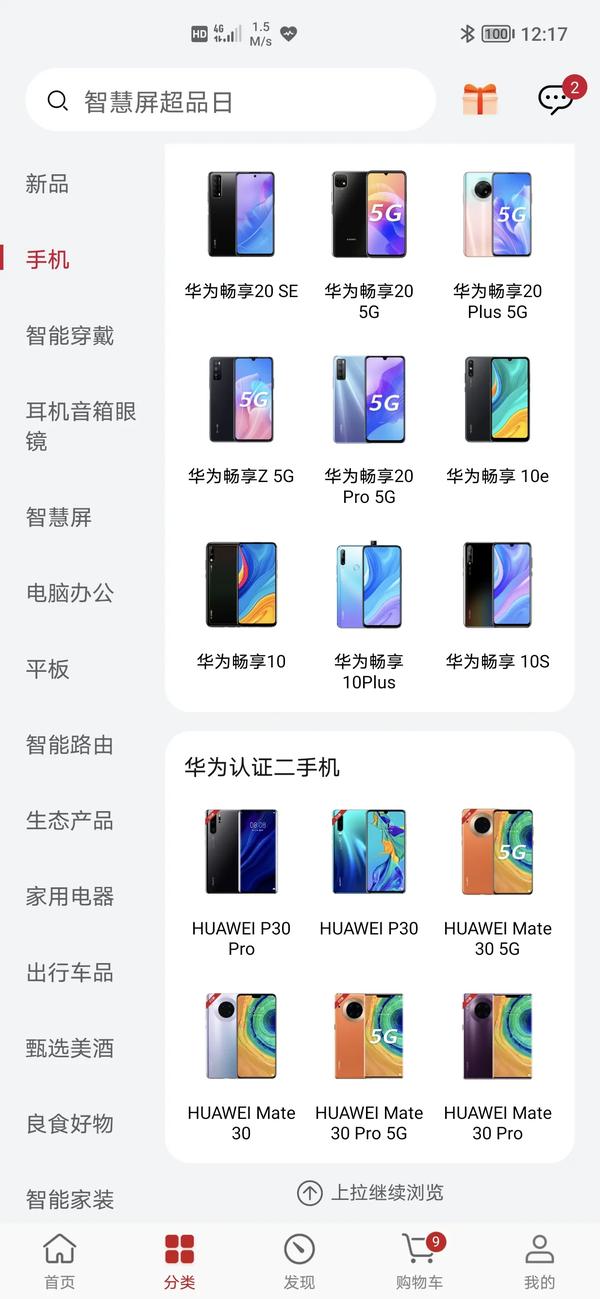
Task: Open the gift box icon
Action: [480, 99]
